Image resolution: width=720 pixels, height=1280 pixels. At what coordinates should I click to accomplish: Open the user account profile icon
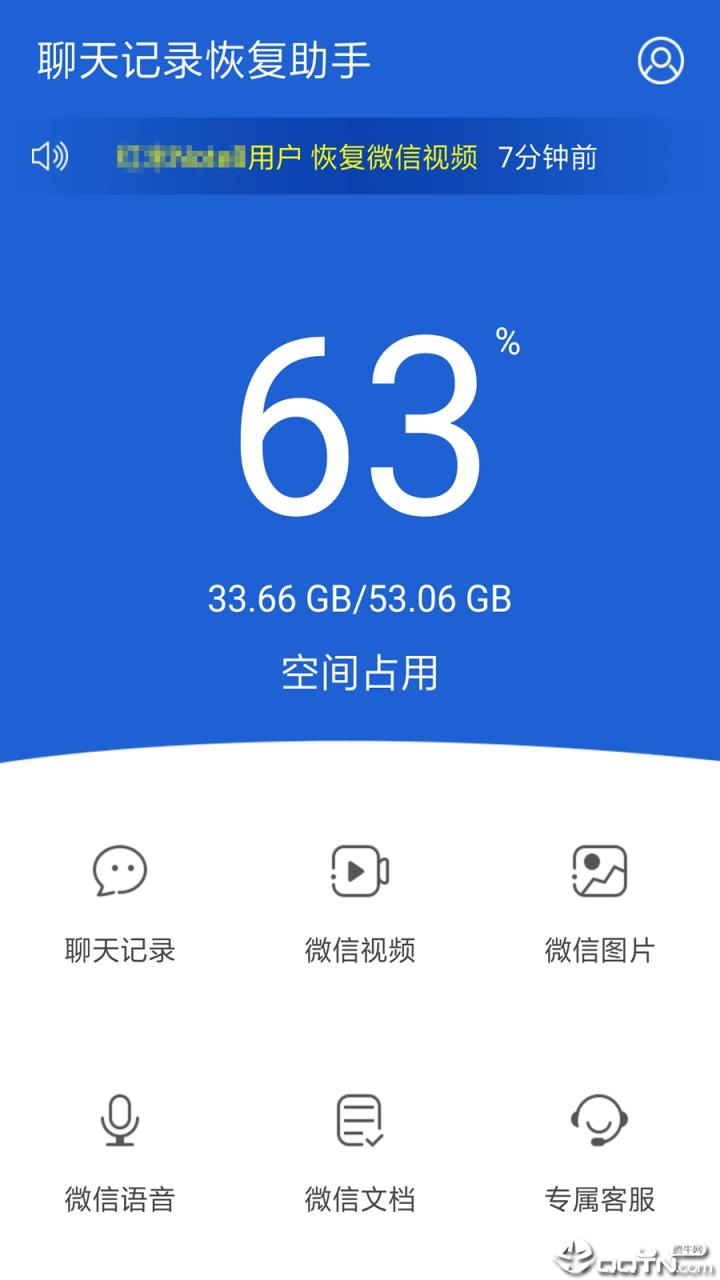click(658, 60)
